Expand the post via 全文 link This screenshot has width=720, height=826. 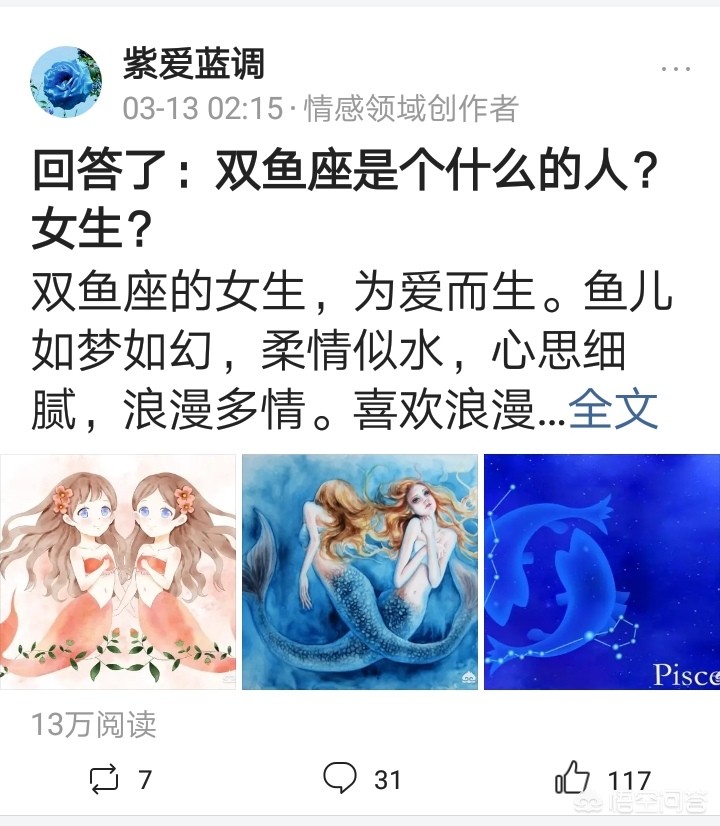[x=613, y=409]
